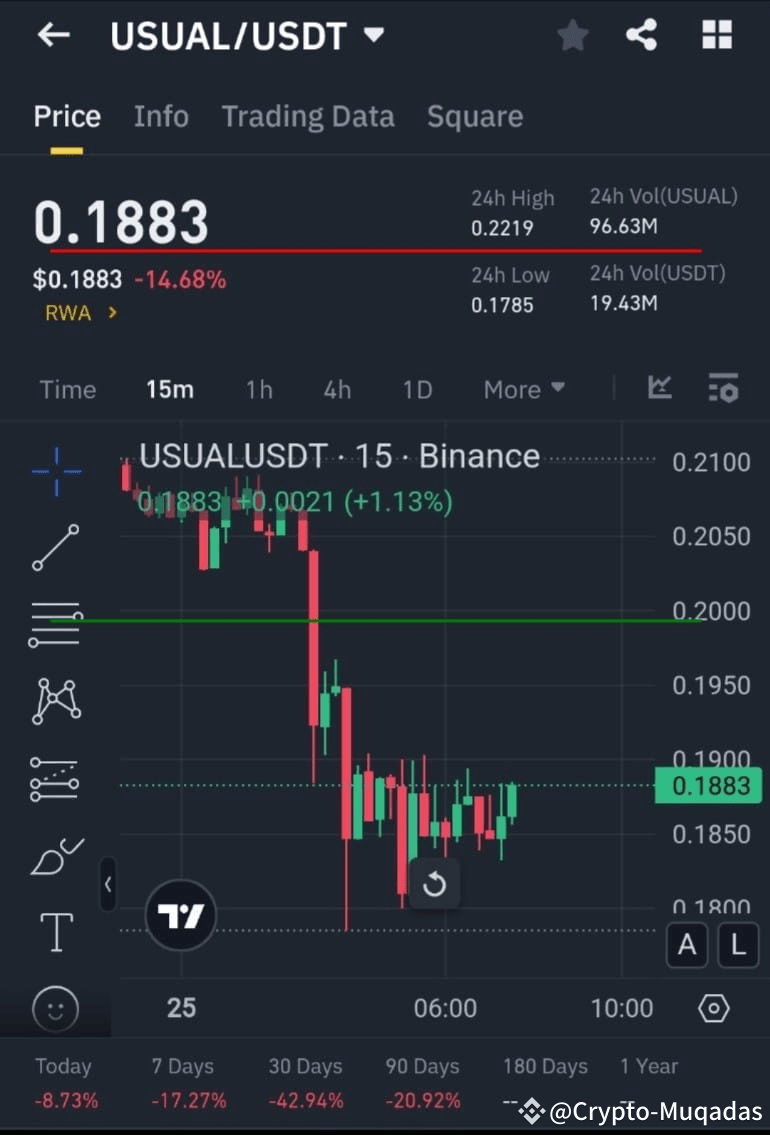
Task: Switch to the Trading Data tab
Action: click(307, 116)
